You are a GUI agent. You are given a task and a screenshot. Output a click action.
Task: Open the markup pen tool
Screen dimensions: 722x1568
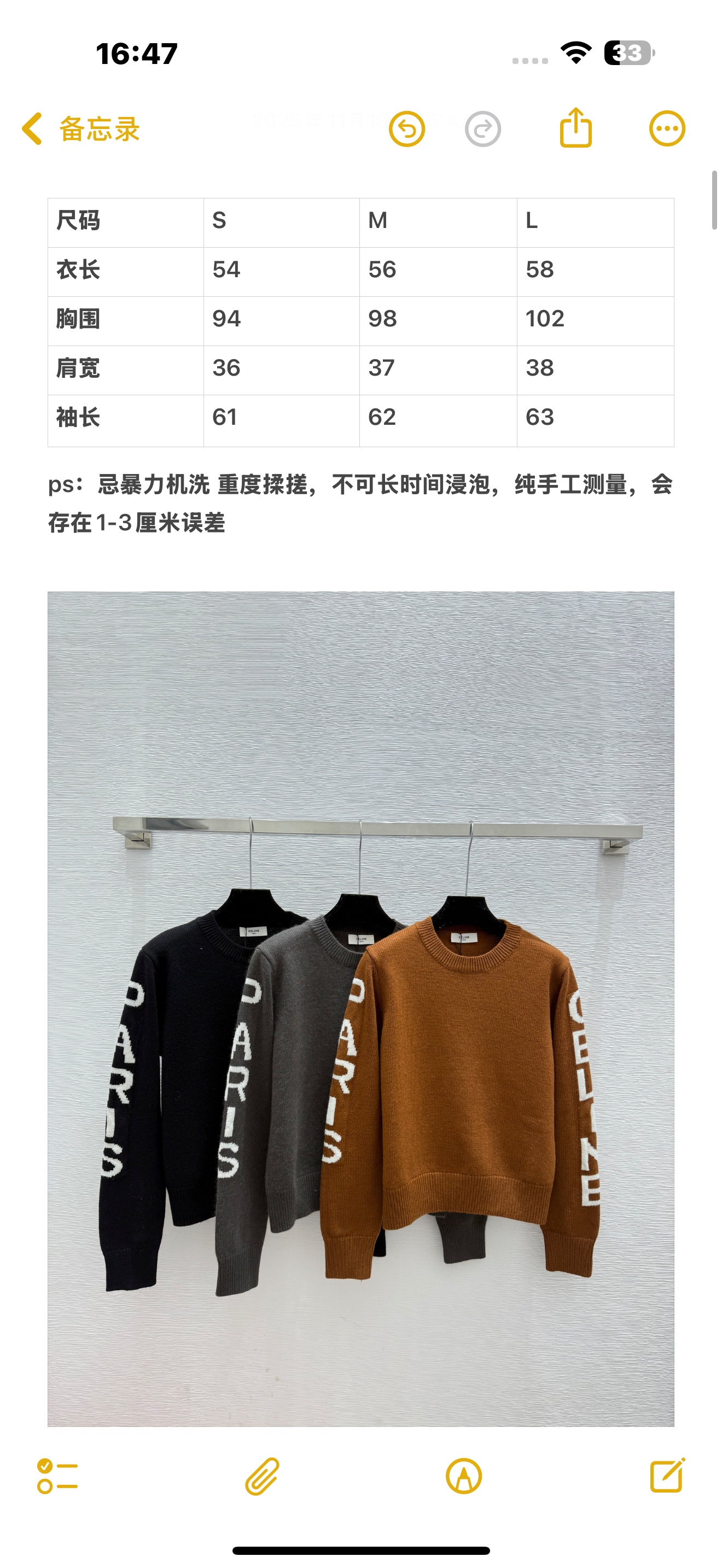(464, 1476)
